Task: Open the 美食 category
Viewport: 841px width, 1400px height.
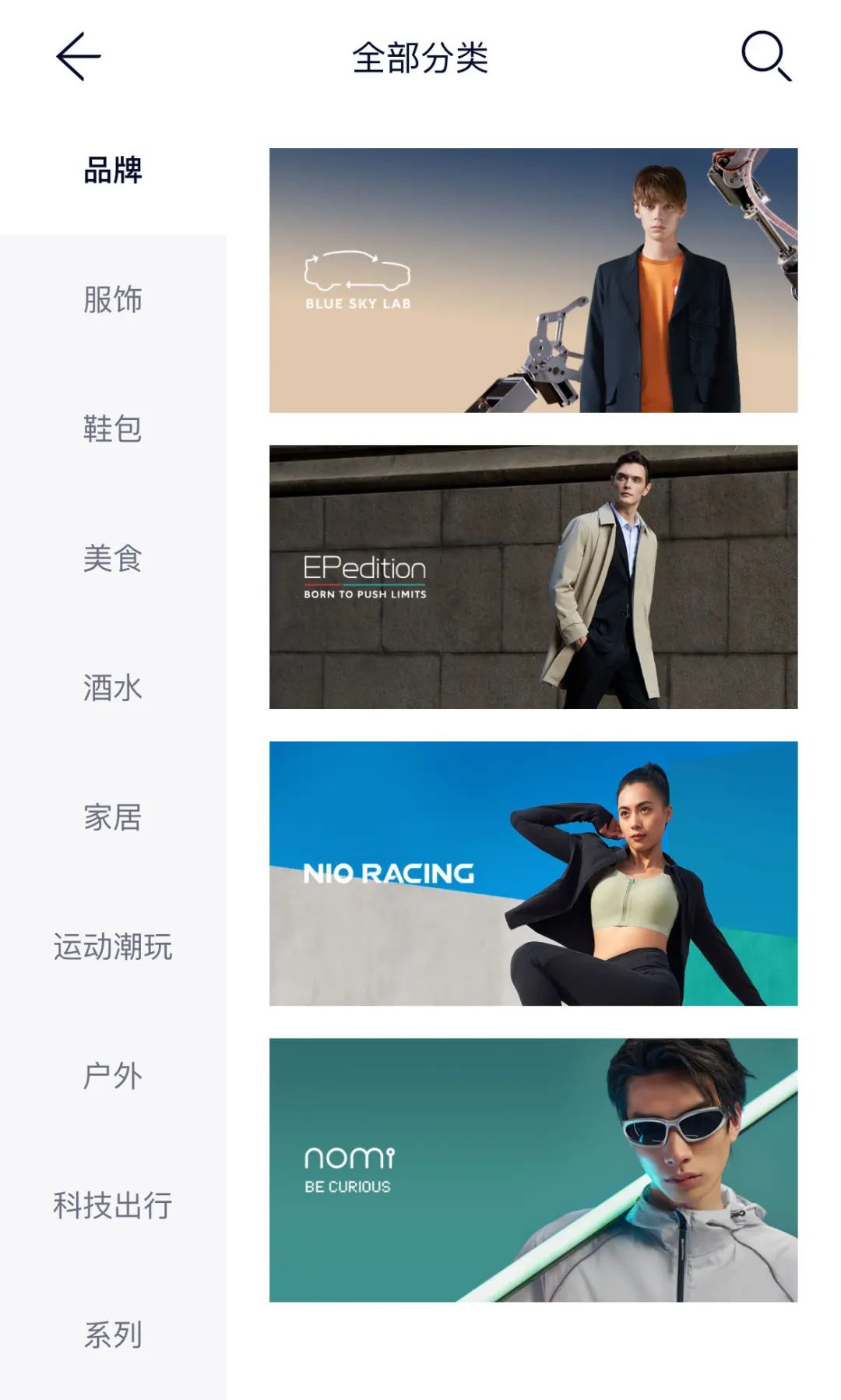Action: [x=113, y=558]
